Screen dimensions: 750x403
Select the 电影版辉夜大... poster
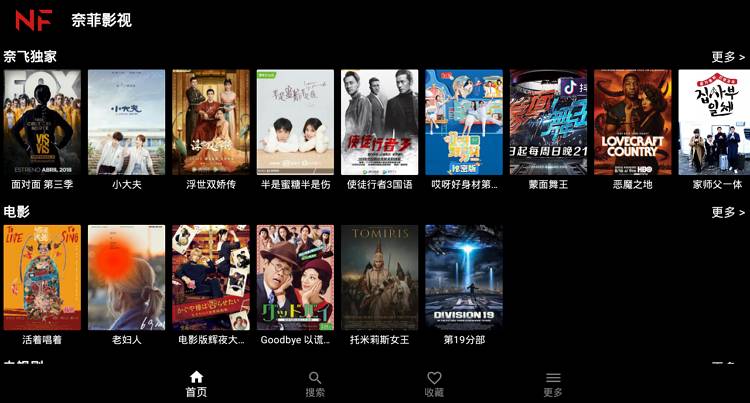coord(211,277)
